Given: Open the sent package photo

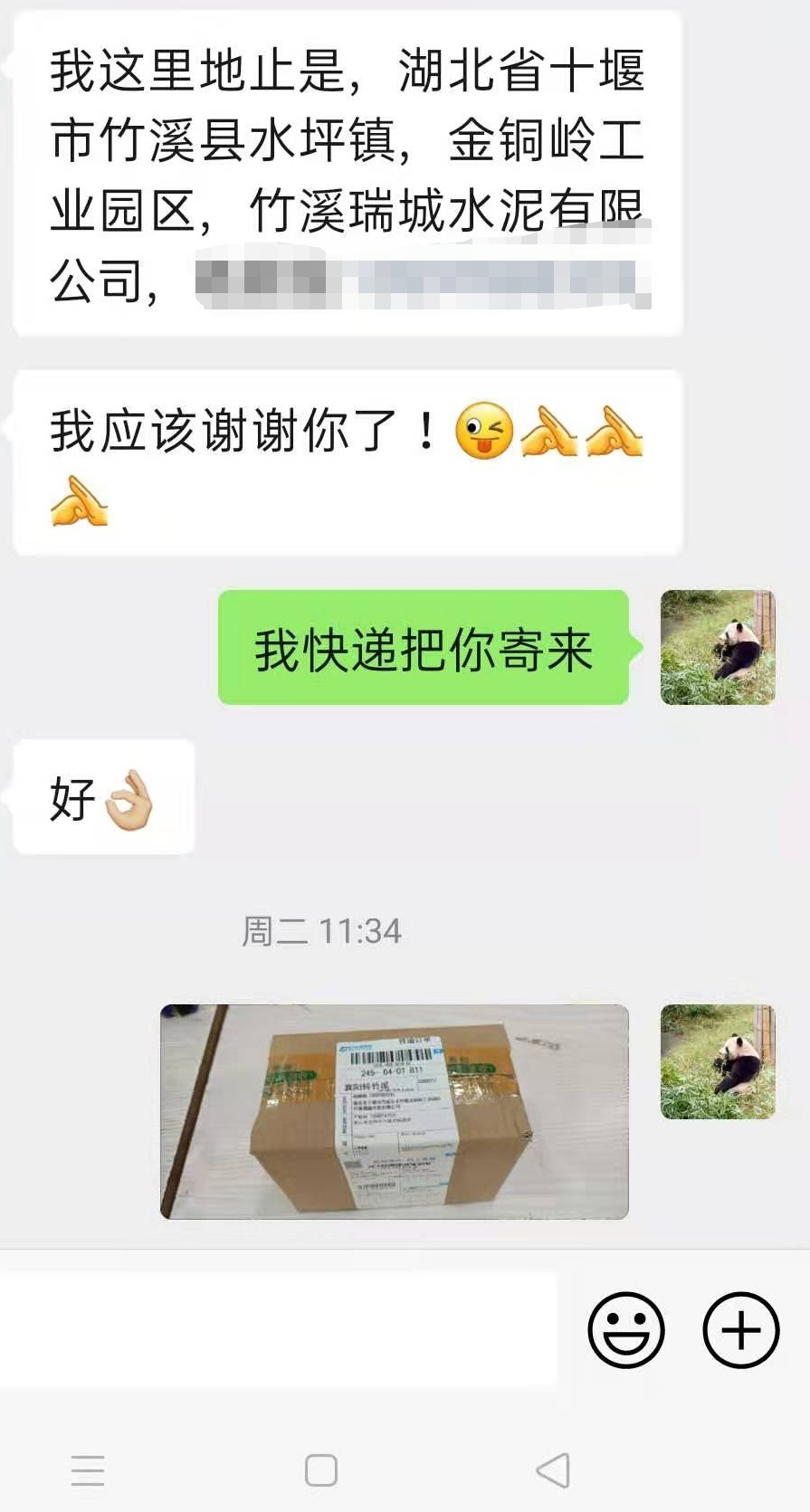Looking at the screenshot, I should (395, 1111).
